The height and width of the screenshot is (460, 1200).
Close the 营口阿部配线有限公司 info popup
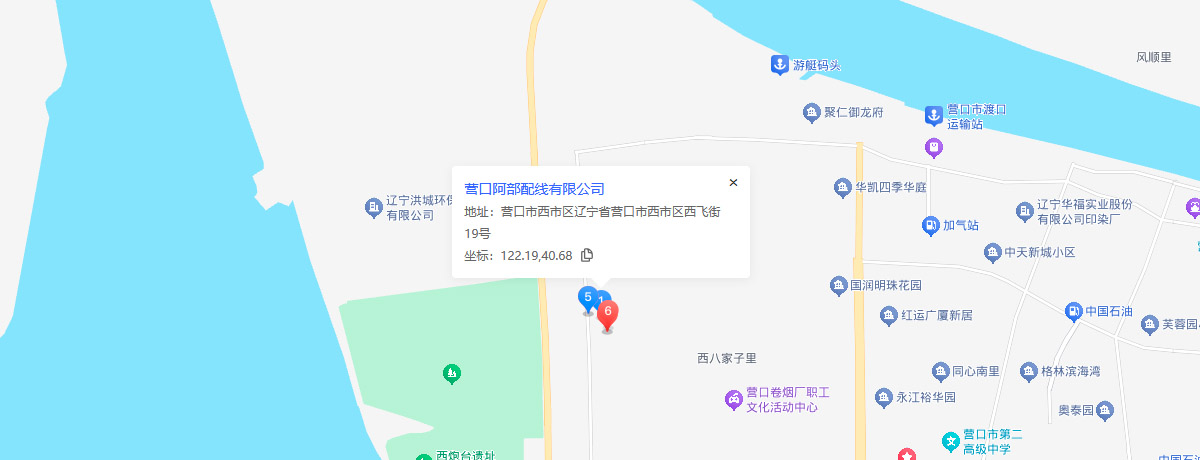[x=733, y=183]
